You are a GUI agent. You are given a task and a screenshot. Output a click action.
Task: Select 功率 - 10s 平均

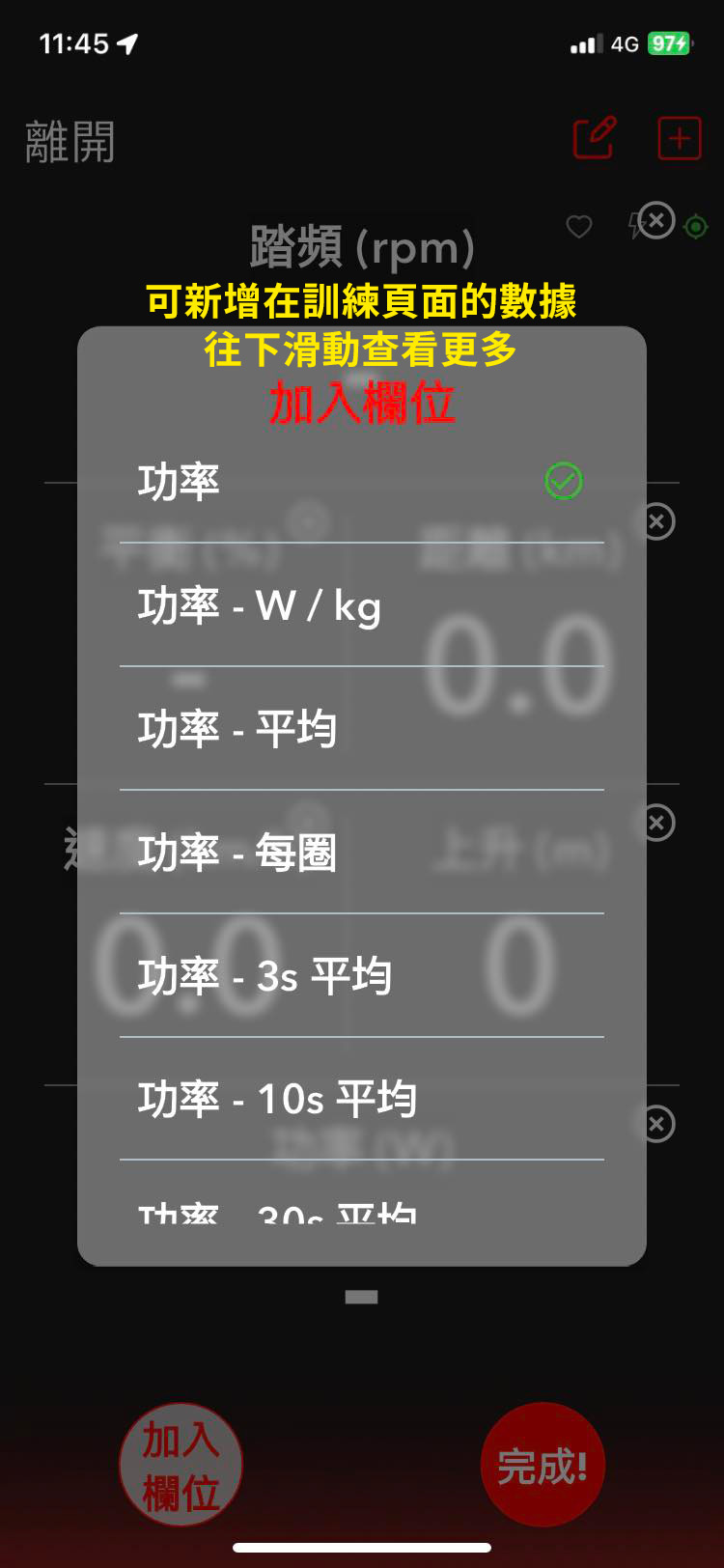coord(361,1099)
